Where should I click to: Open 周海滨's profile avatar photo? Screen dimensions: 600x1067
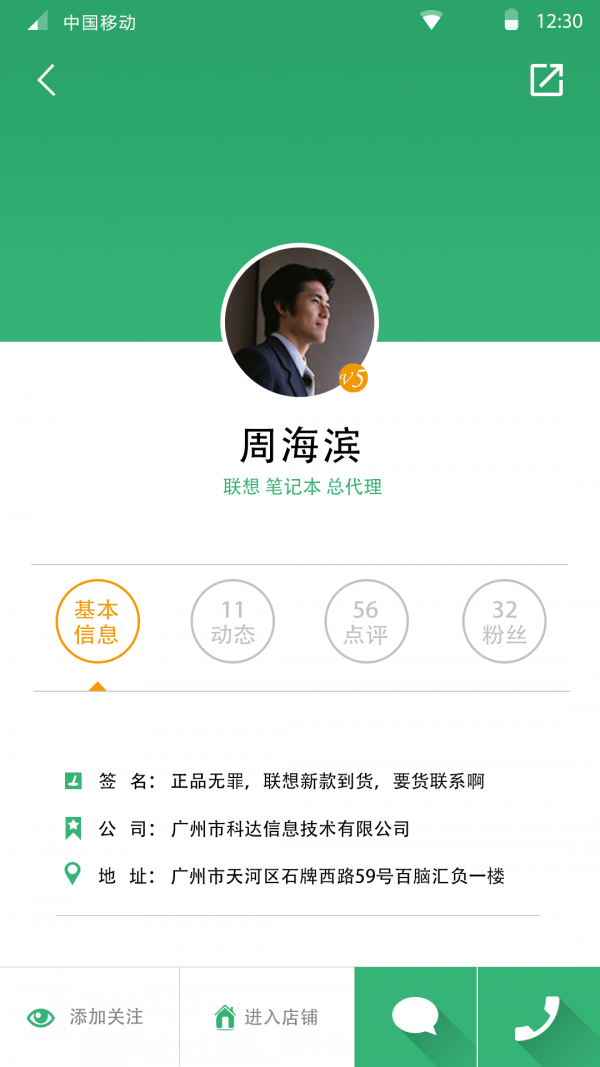[299, 322]
